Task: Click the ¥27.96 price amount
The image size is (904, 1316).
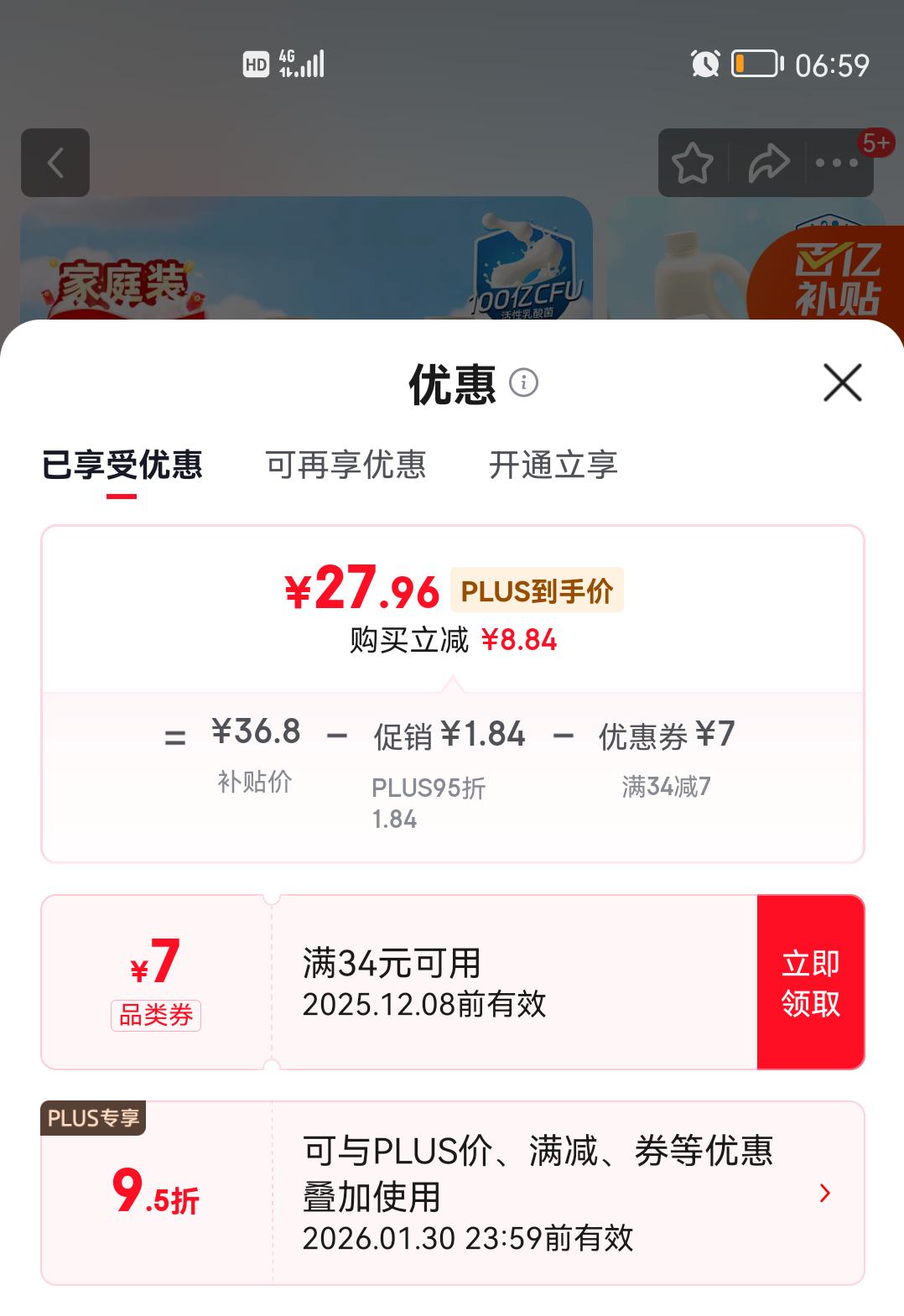Action: [364, 590]
